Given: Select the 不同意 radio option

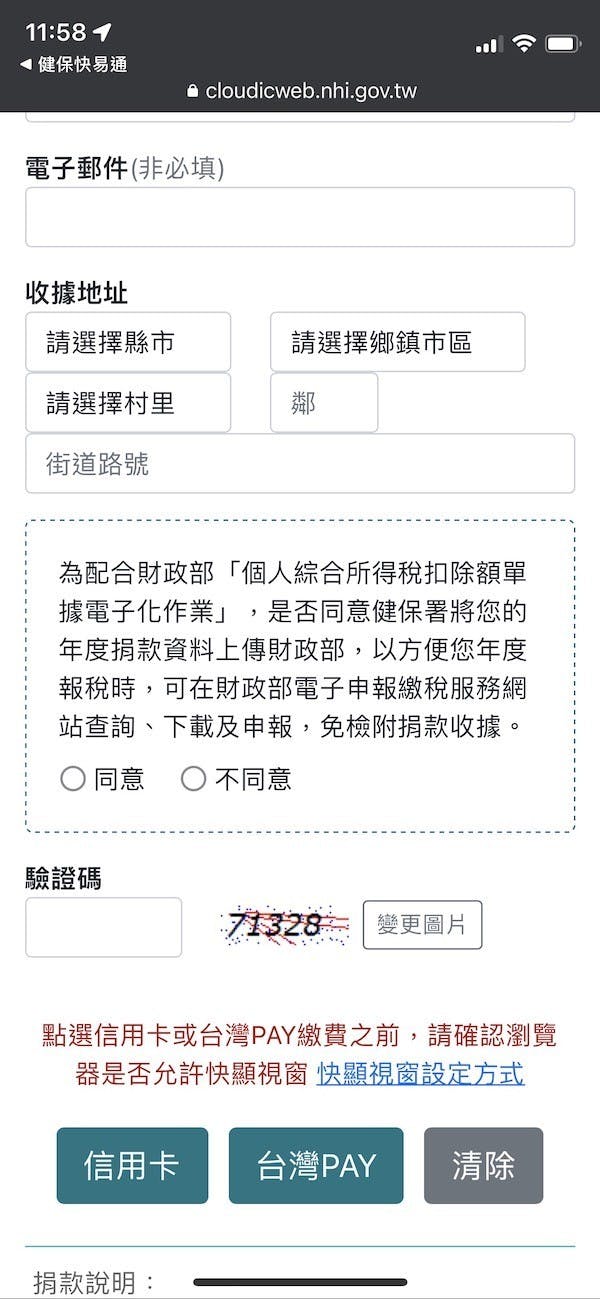Looking at the screenshot, I should (193, 778).
